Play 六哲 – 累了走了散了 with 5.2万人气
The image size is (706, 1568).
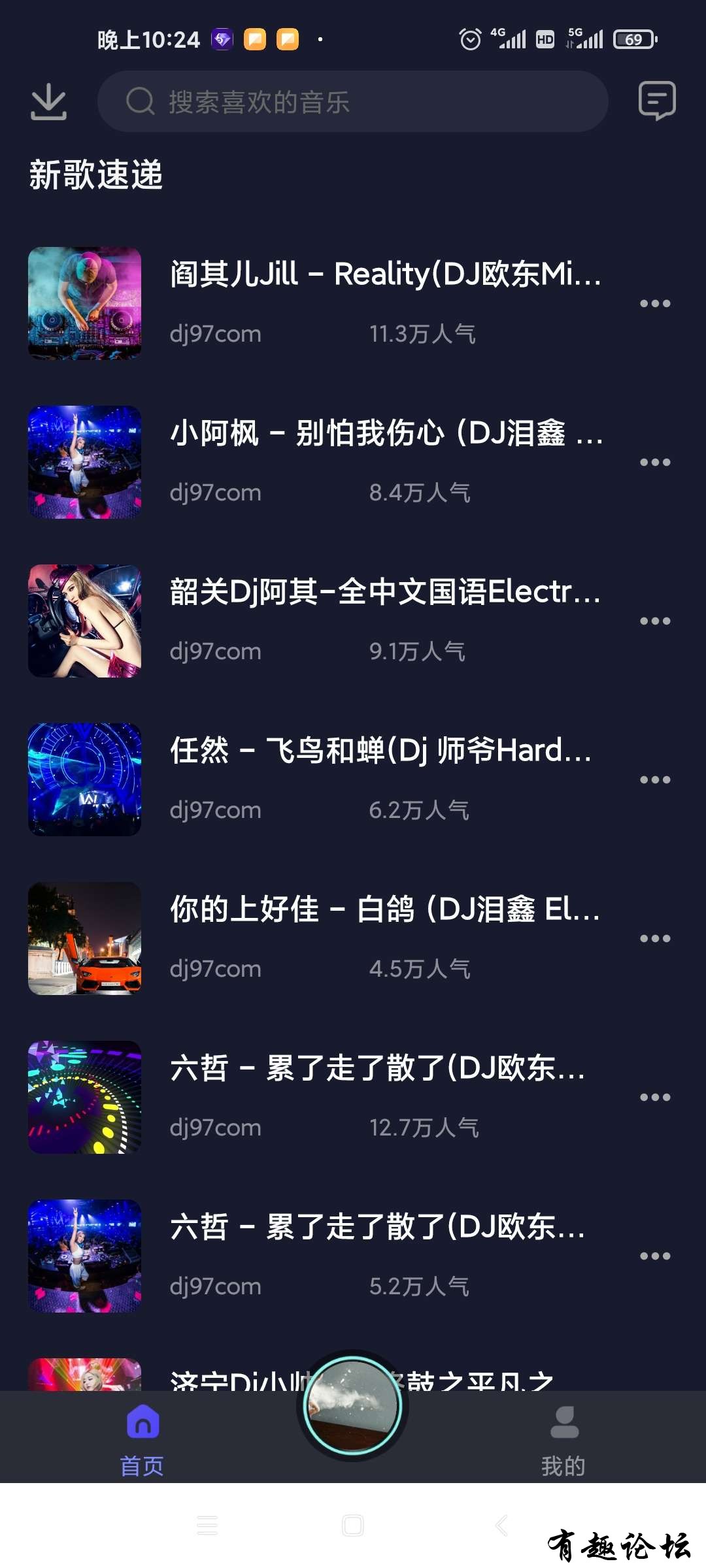[377, 1227]
